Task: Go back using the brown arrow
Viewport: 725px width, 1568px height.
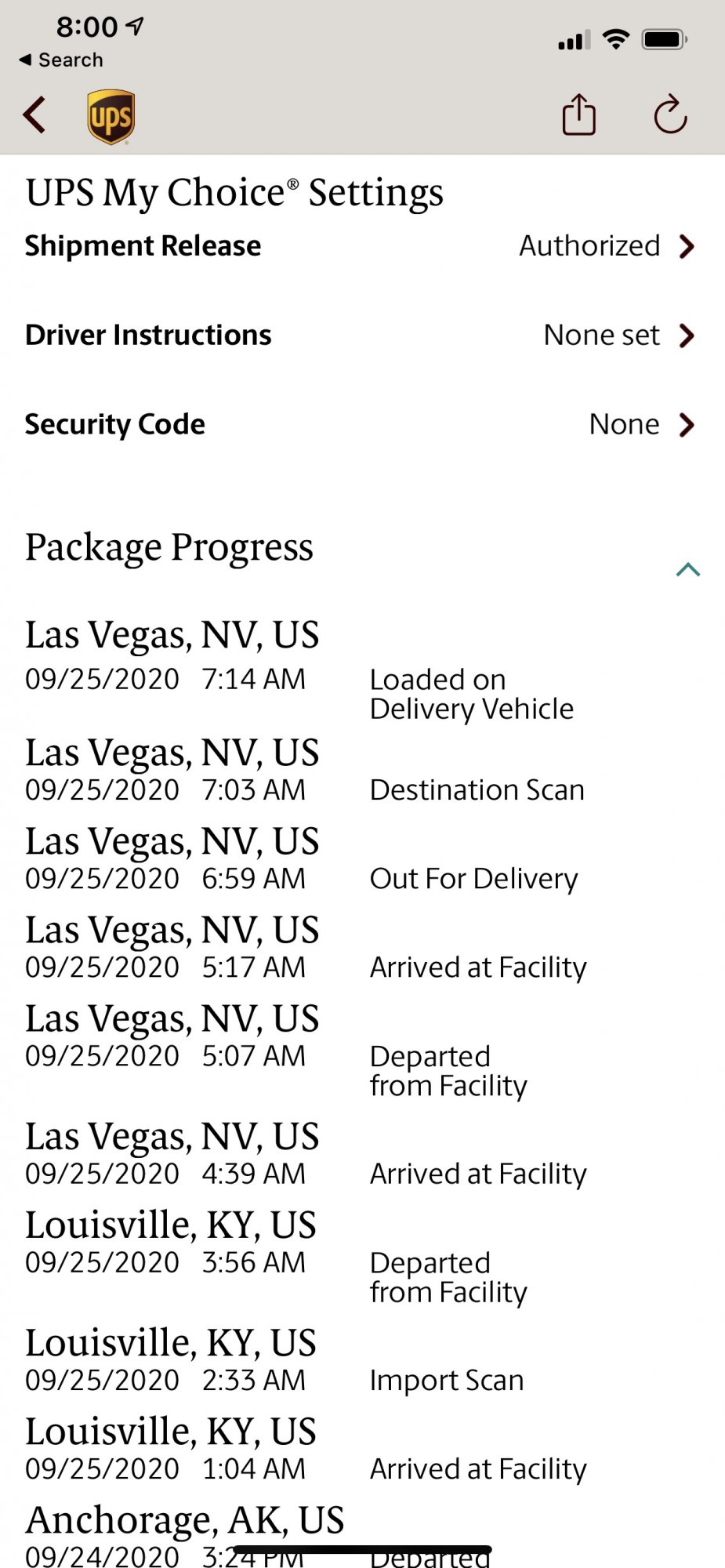Action: pos(34,116)
